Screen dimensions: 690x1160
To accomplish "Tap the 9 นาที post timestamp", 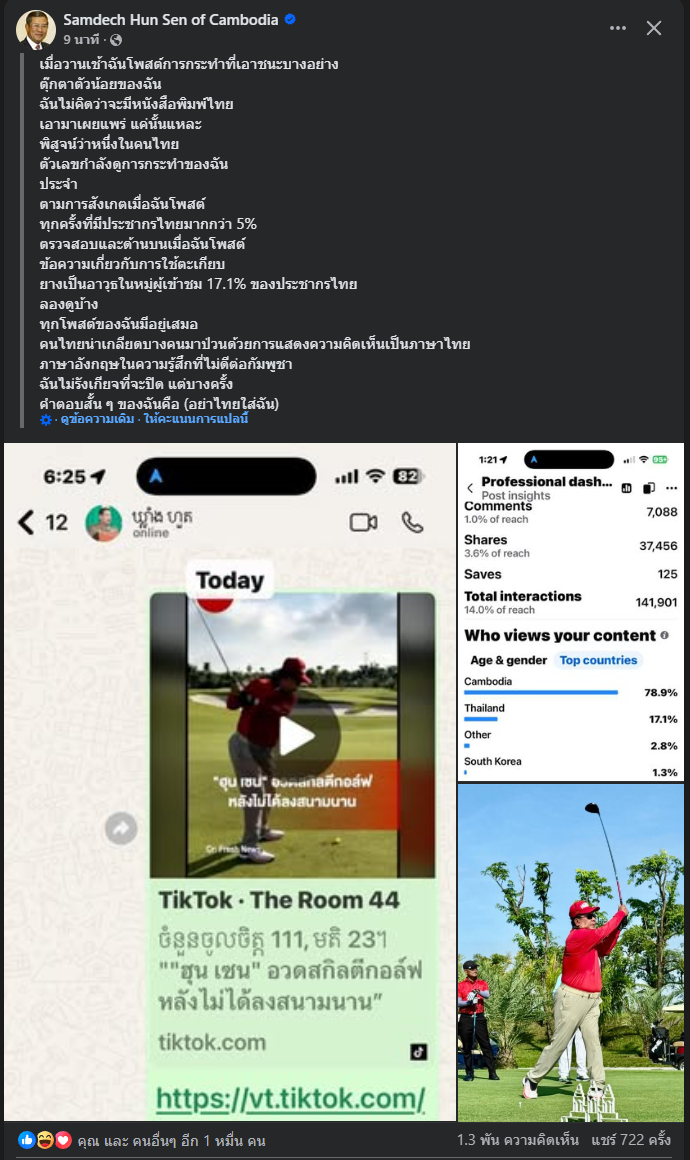I will [x=81, y=40].
